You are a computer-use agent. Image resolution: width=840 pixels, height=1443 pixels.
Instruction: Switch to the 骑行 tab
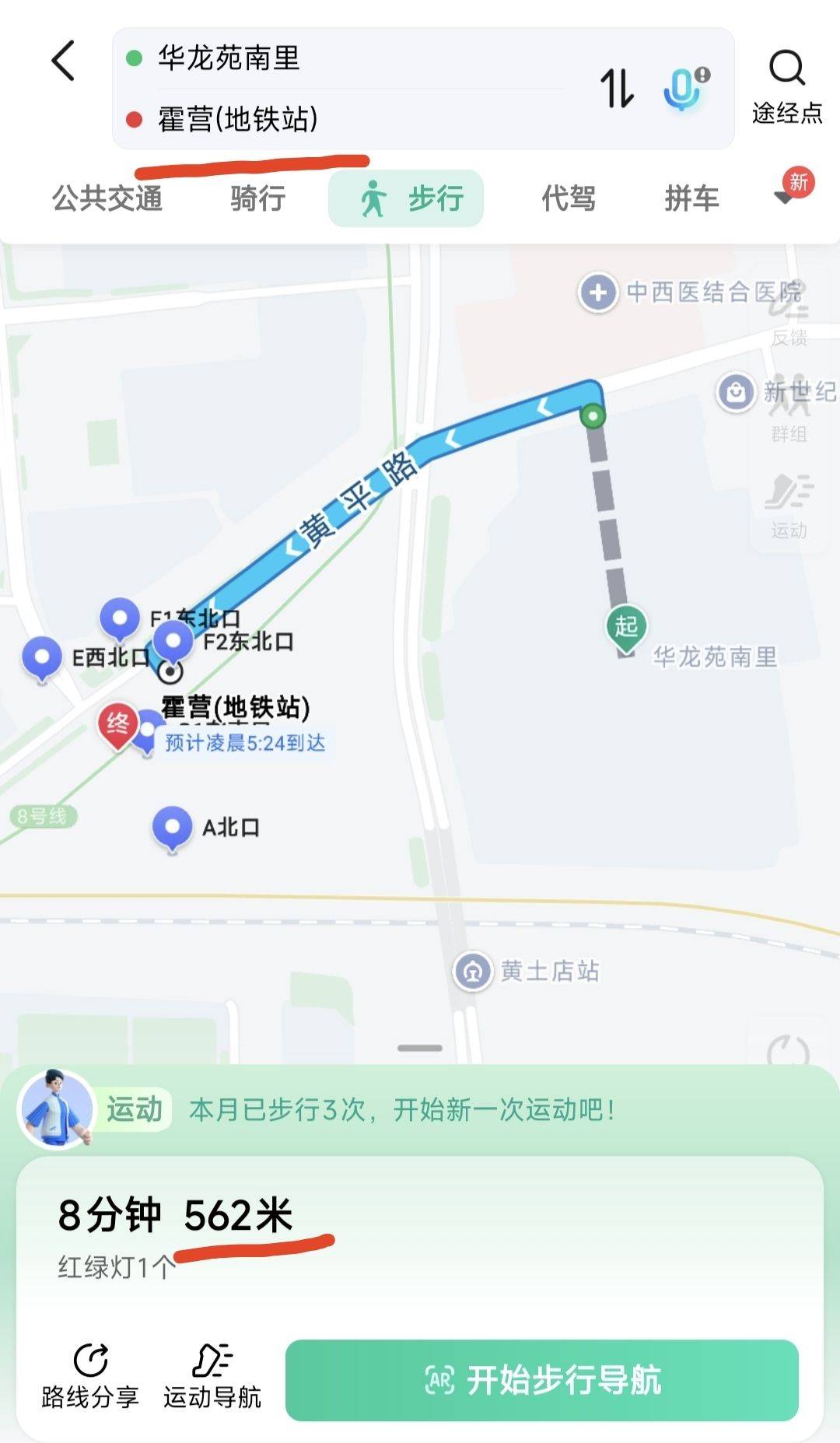pos(257,198)
